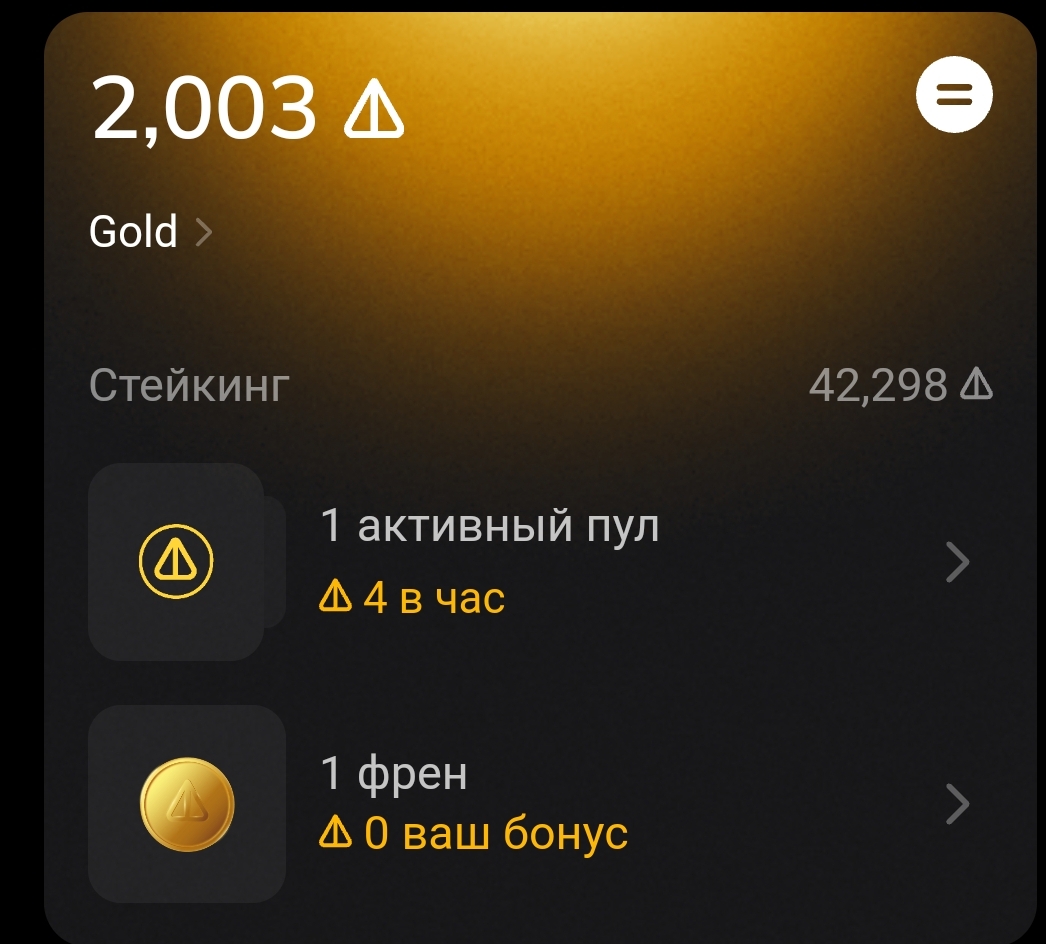Open the 1 активный пул row
The image size is (1046, 944).
coord(540,562)
